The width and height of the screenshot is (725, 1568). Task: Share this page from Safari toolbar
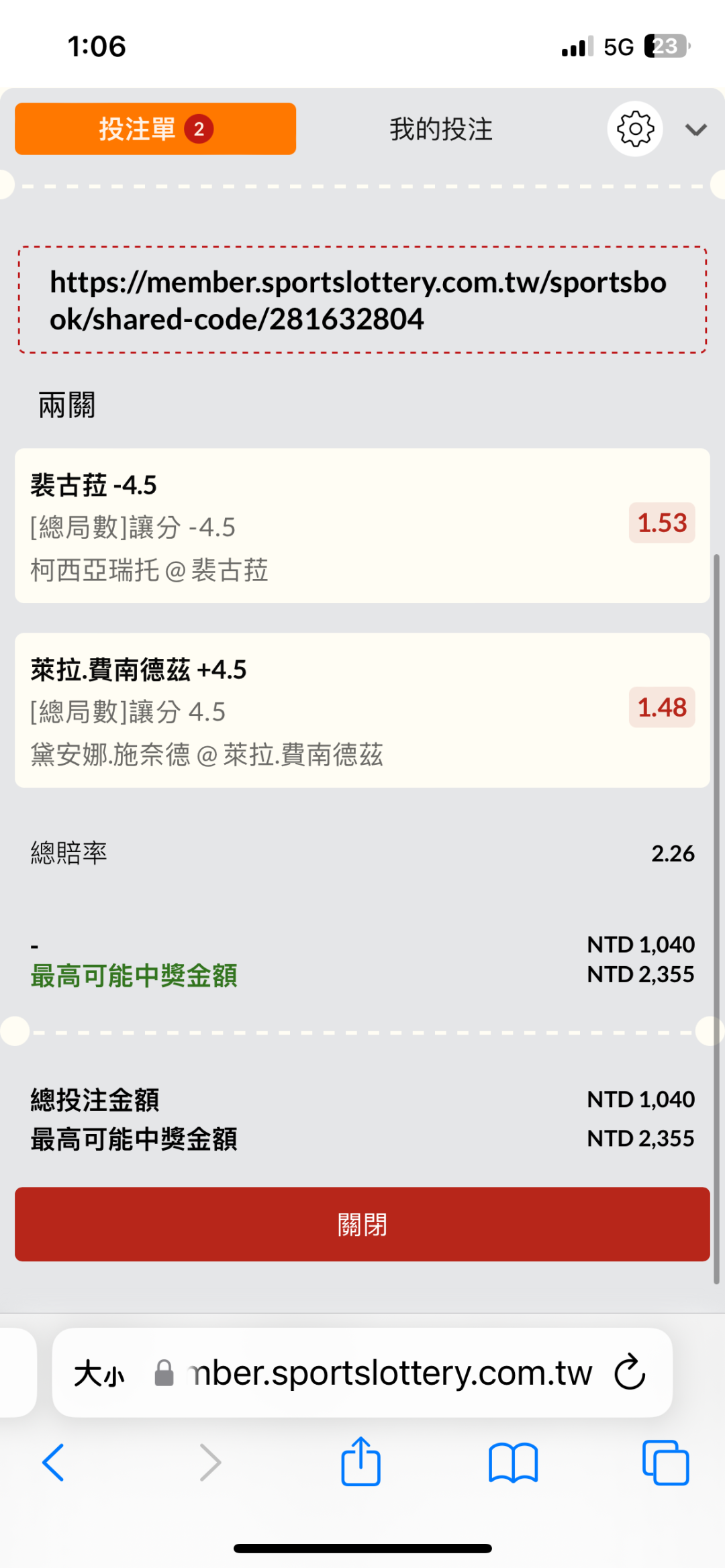361,1461
